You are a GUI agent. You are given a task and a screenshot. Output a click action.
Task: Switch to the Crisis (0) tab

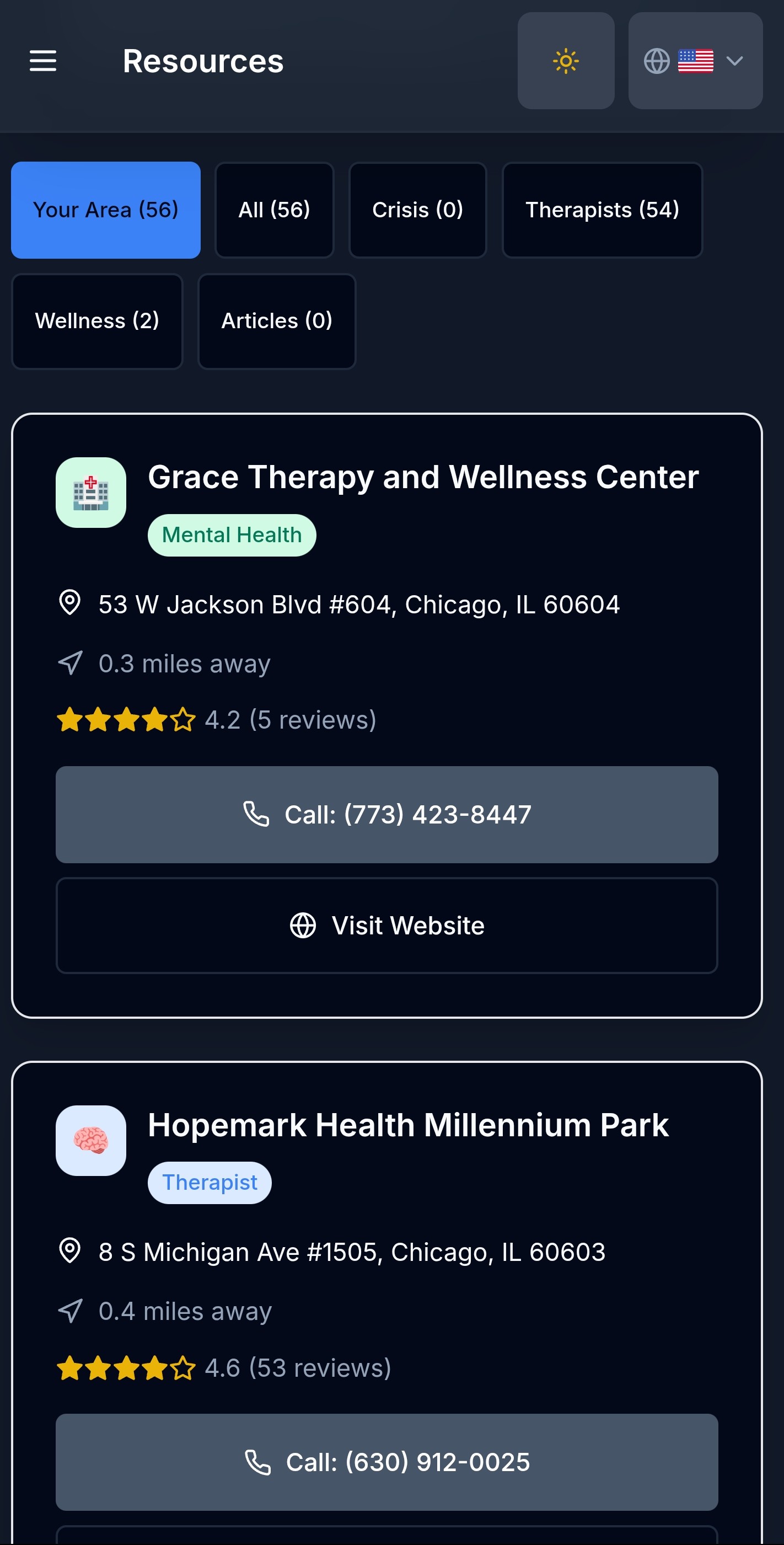click(418, 210)
